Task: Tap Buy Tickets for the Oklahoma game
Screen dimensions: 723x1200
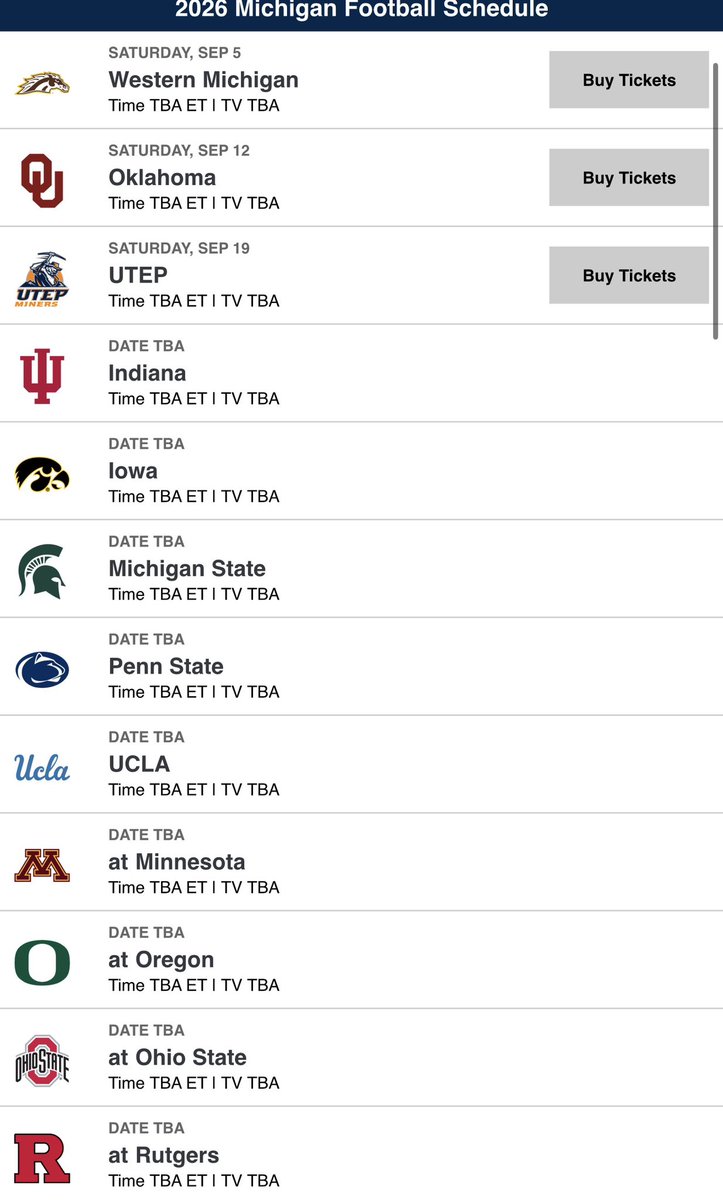Action: pyautogui.click(x=629, y=178)
